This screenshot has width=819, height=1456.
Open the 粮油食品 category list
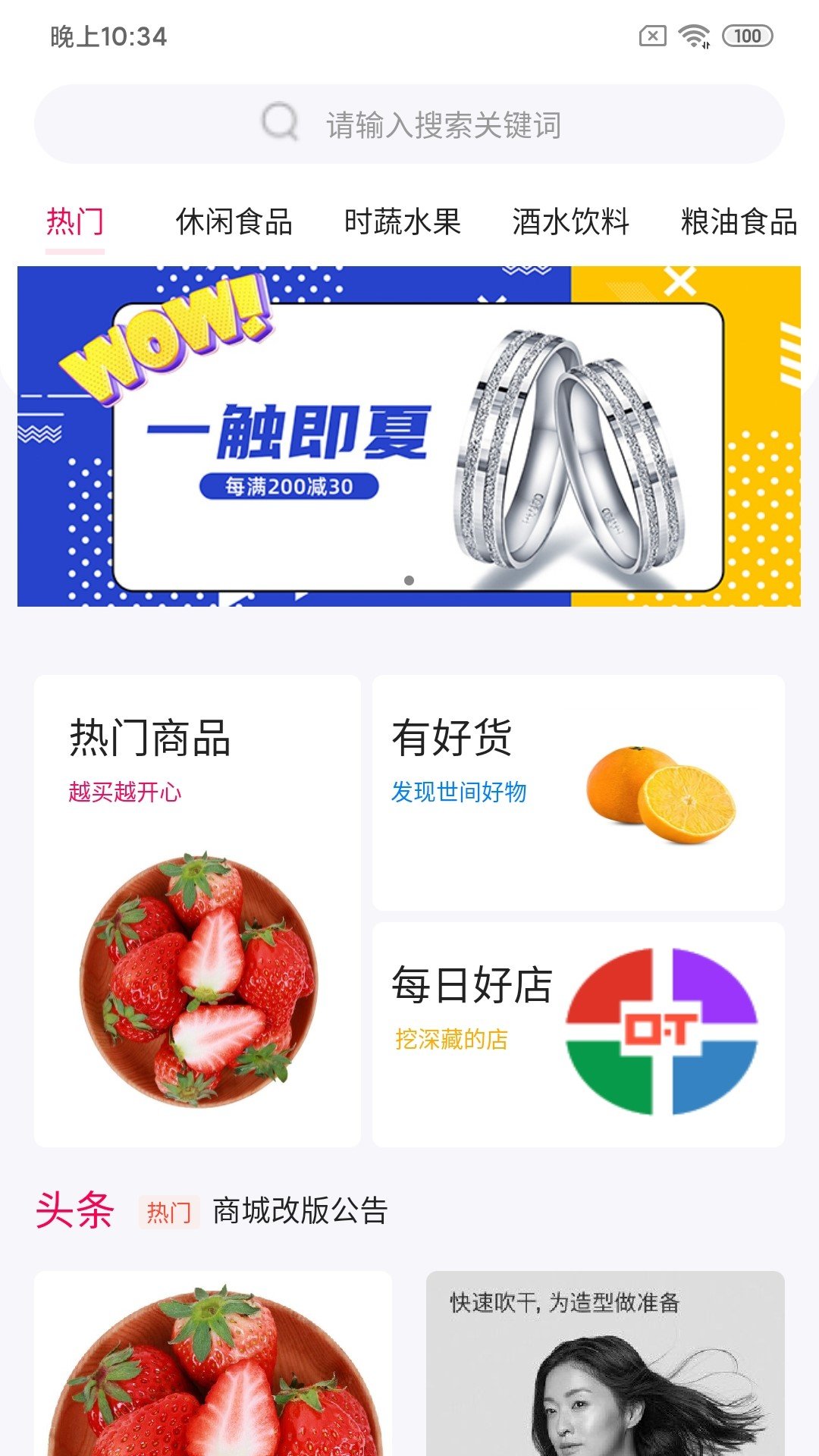[739, 221]
